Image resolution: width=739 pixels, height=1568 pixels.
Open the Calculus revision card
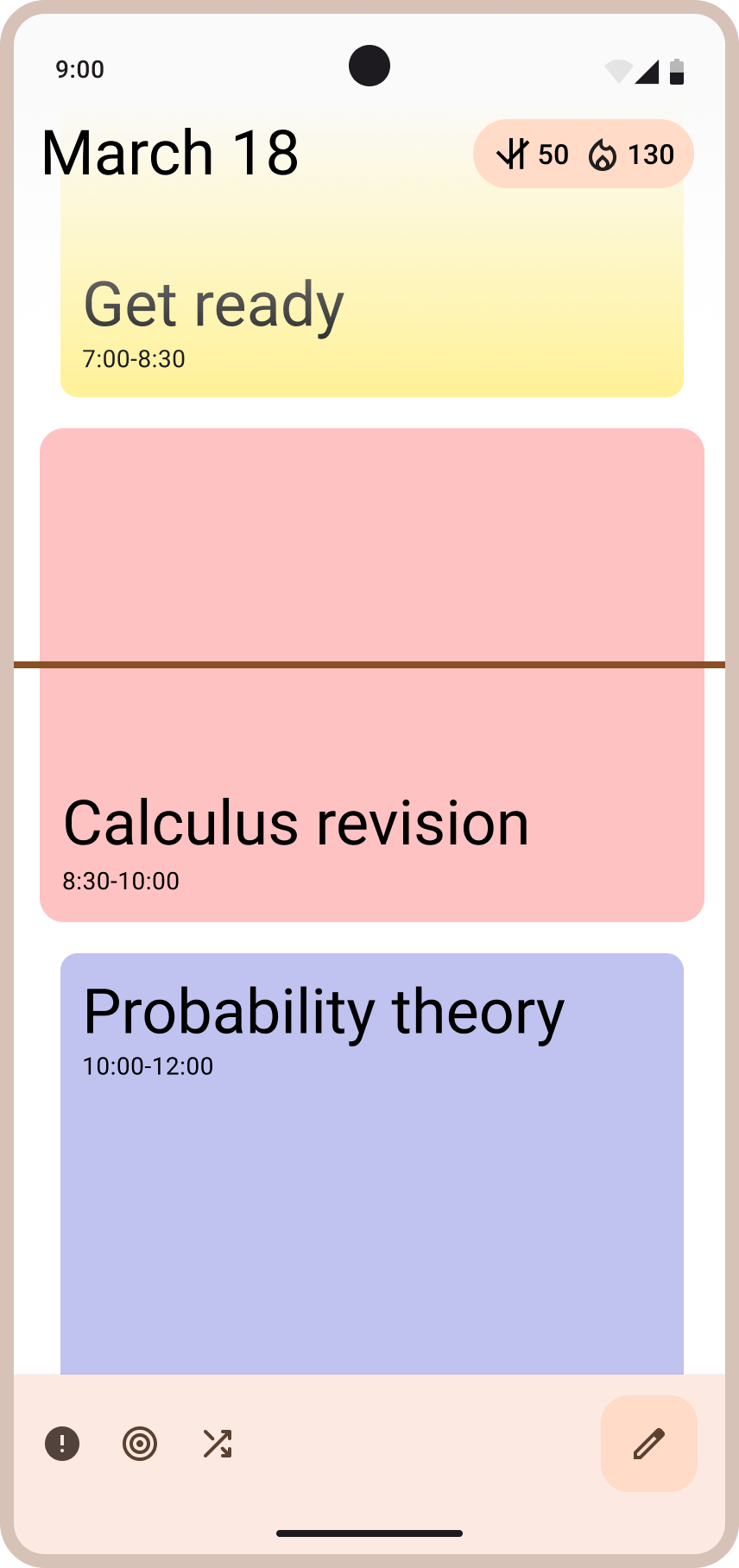371,760
